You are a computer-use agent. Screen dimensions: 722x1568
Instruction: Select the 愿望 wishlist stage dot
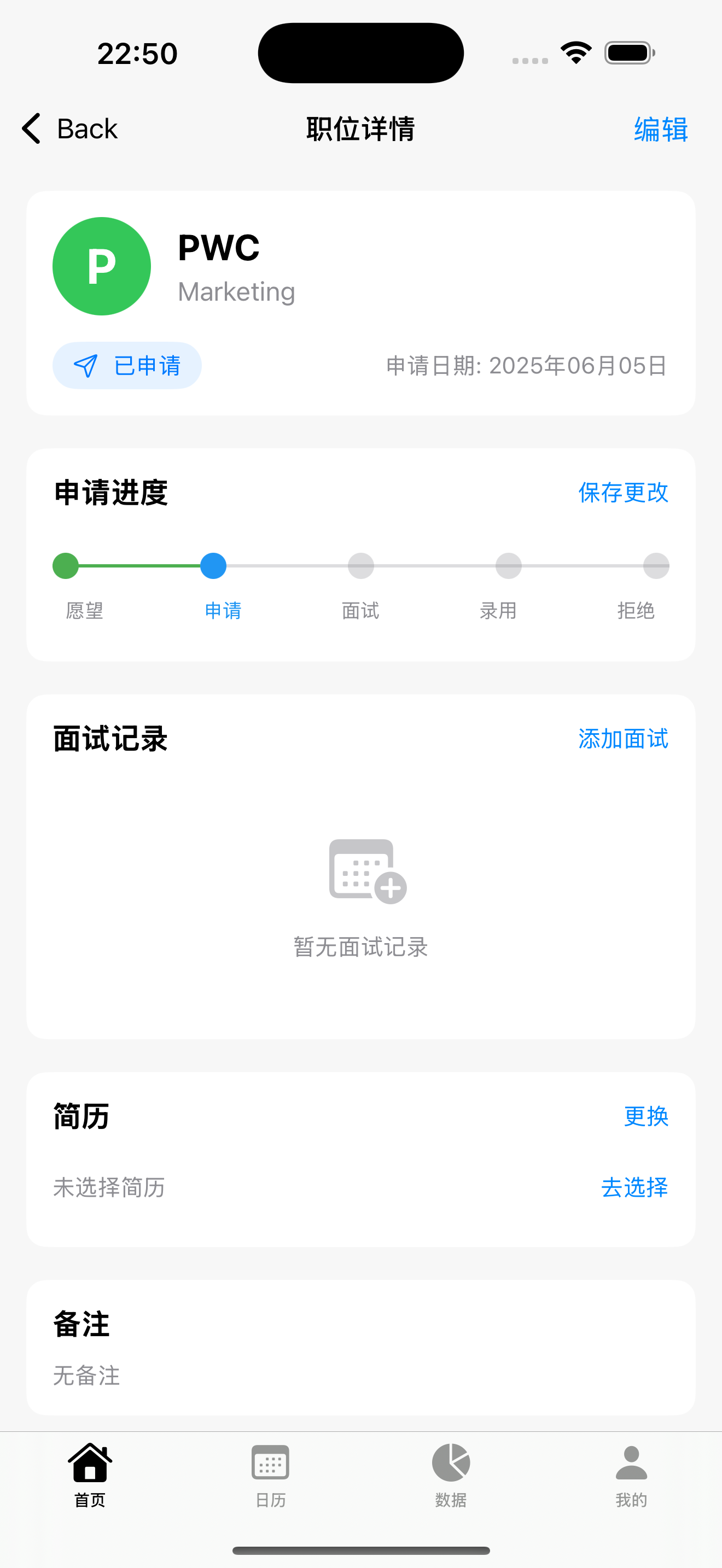coord(65,565)
